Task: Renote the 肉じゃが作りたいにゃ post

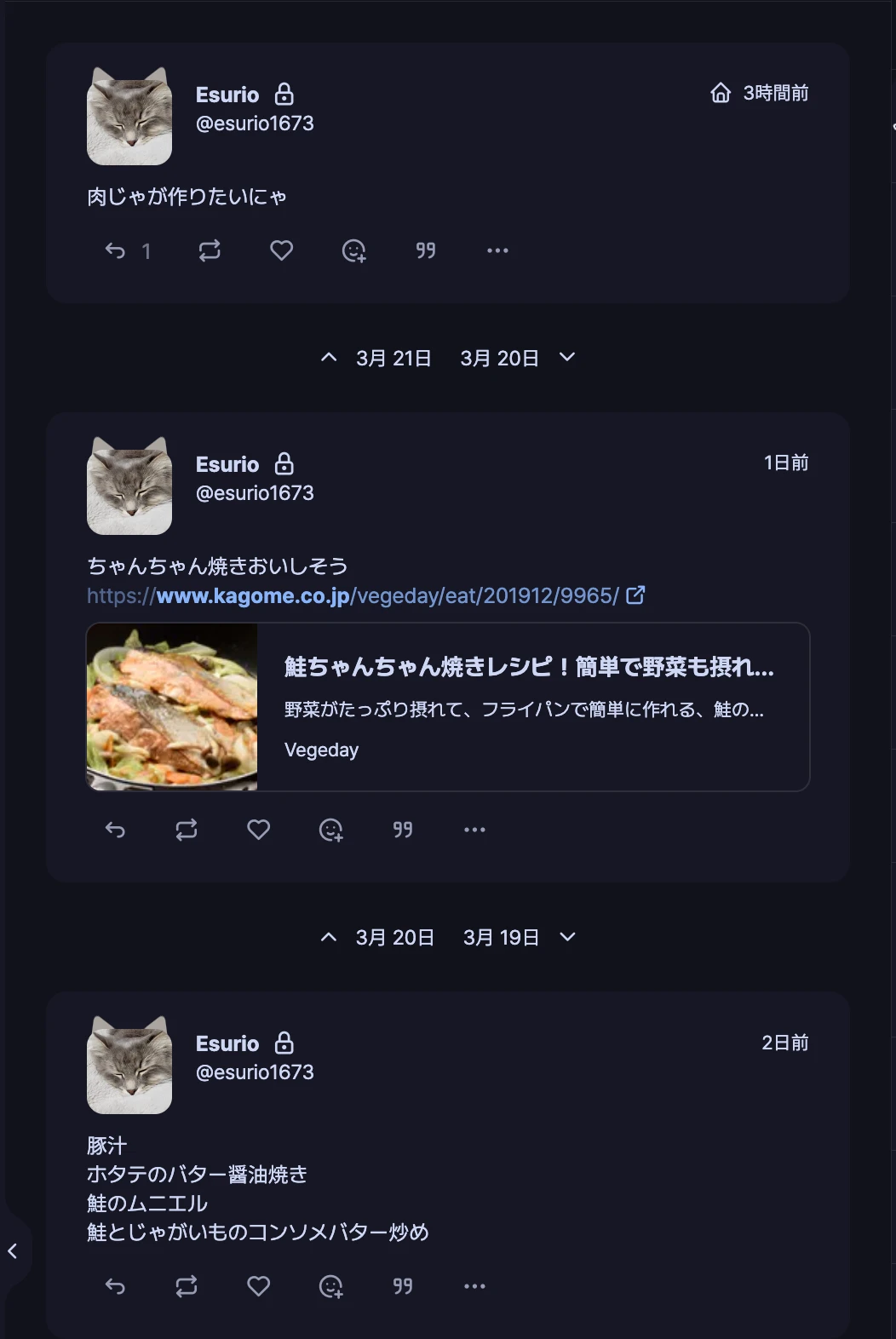Action: [x=210, y=250]
